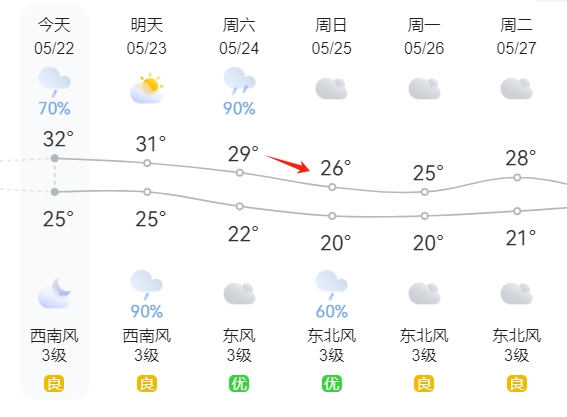Choose the Tuesday 05/27 forecast column
Image resolution: width=567 pixels, height=417 pixels.
tap(517, 203)
